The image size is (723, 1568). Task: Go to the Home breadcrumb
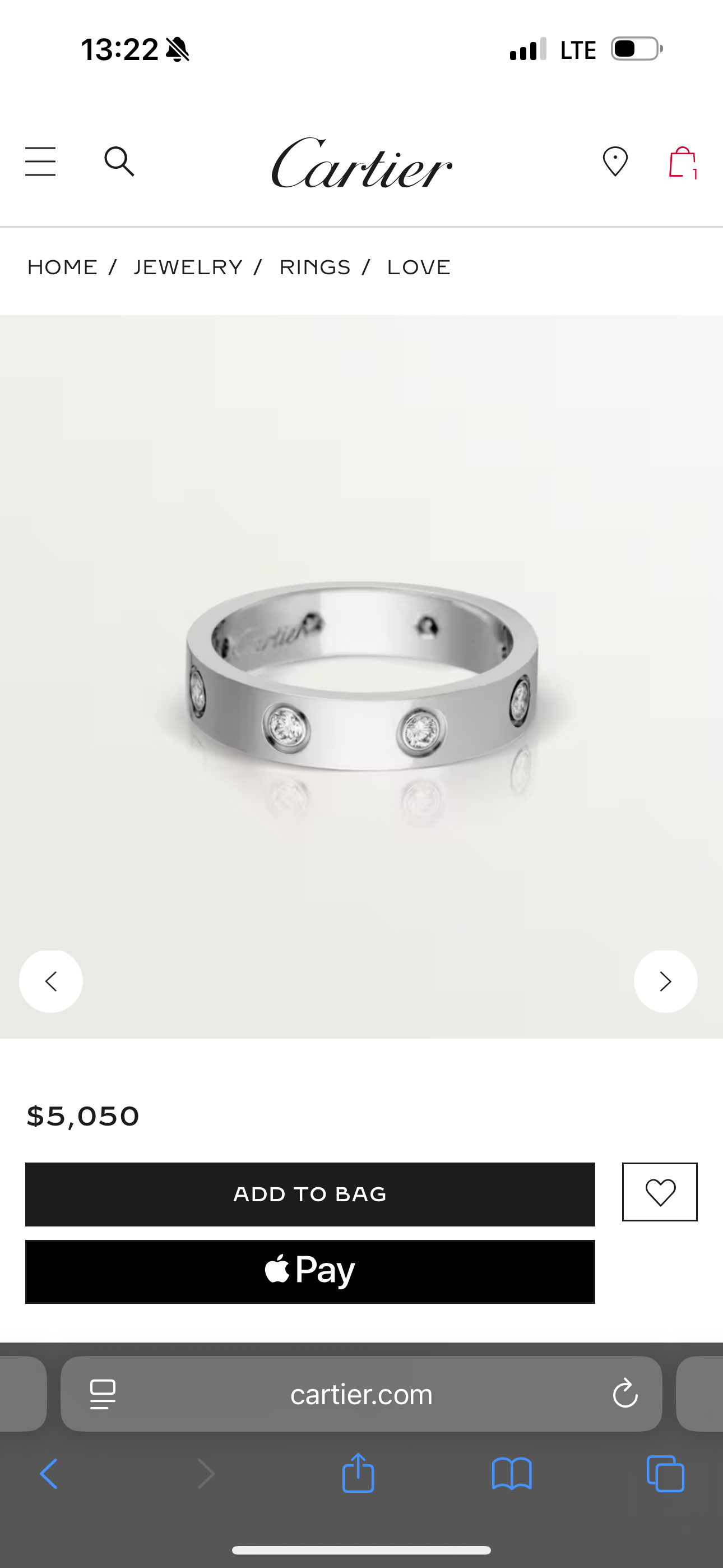(62, 267)
